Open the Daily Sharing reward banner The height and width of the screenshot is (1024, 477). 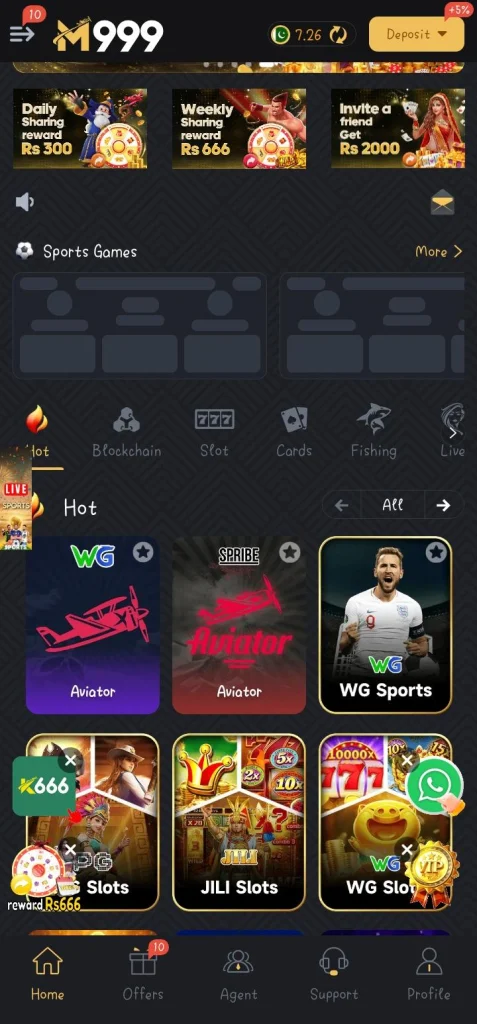[80, 129]
